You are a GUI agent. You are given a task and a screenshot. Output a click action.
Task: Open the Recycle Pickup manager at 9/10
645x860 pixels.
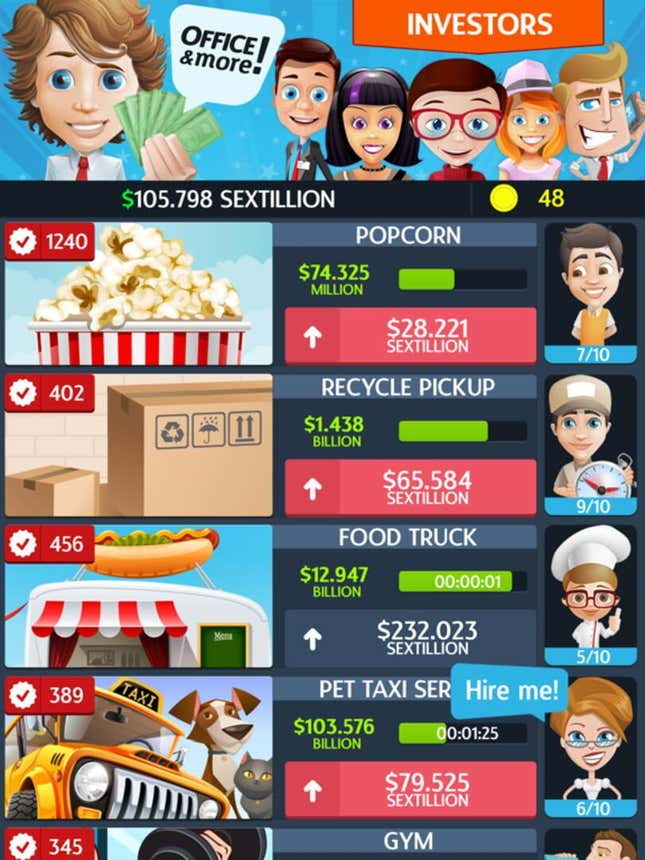[x=590, y=444]
